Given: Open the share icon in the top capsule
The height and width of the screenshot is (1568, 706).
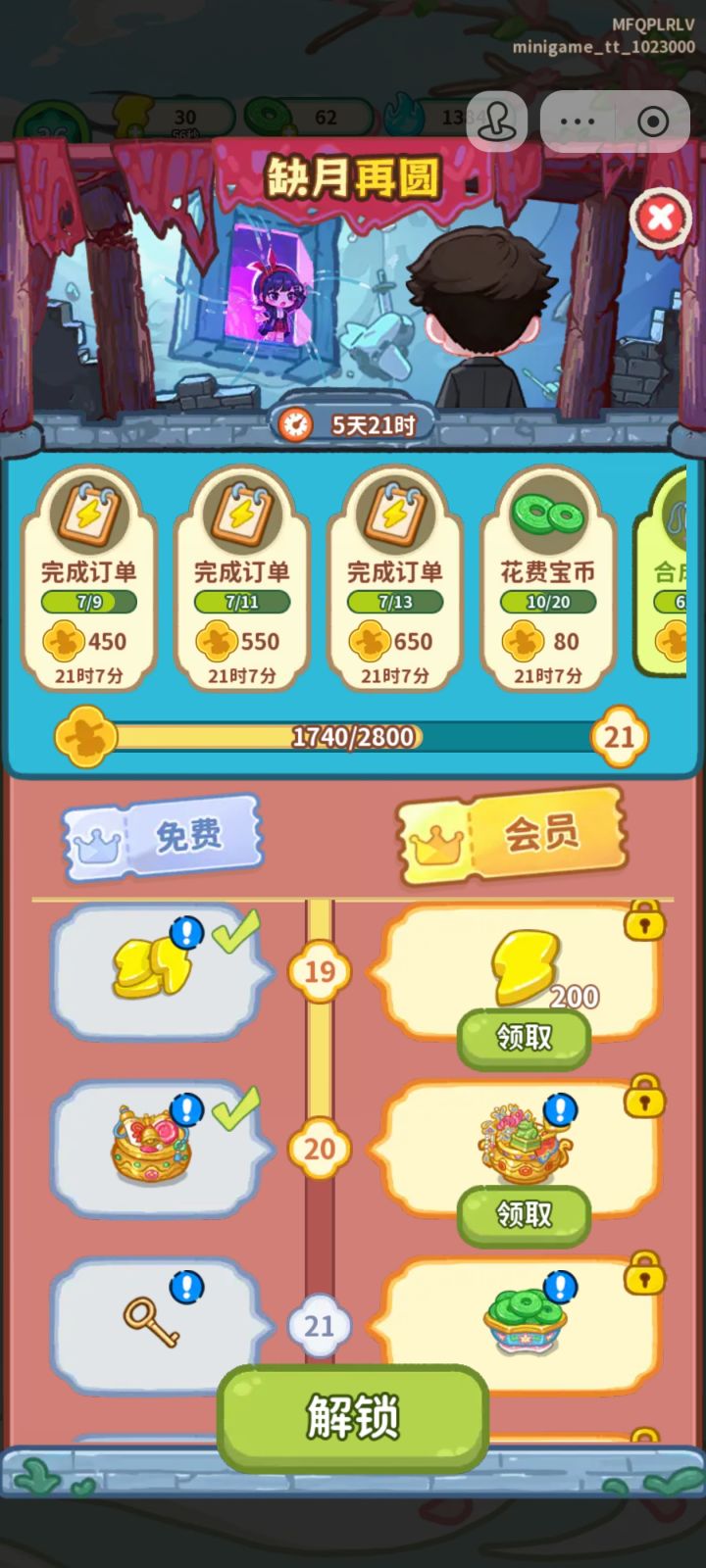Looking at the screenshot, I should tap(498, 120).
